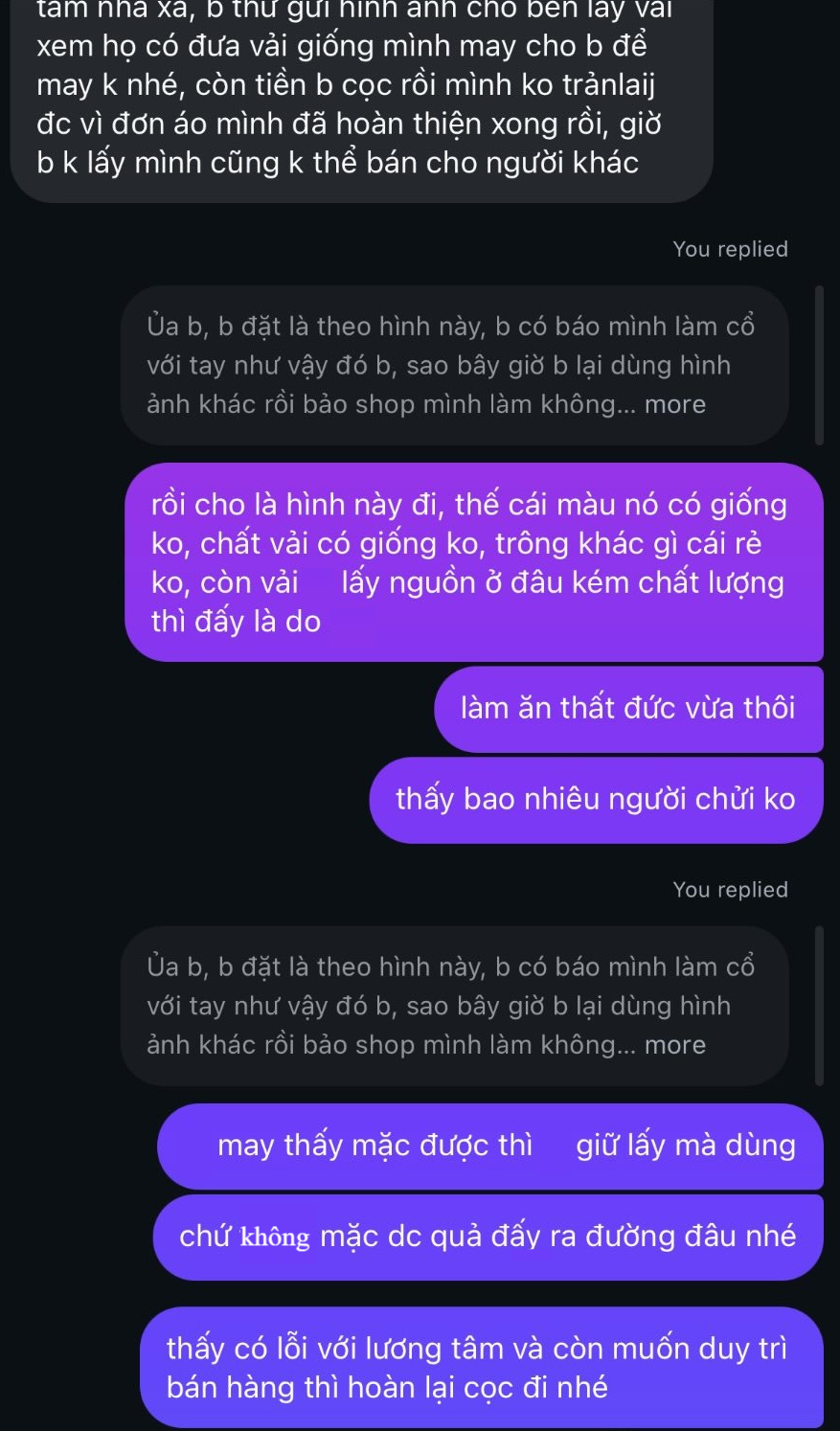Expand "more" in quoted reply above "may thấy mặc được thì"
This screenshot has height=1431, width=840.
[x=674, y=1045]
